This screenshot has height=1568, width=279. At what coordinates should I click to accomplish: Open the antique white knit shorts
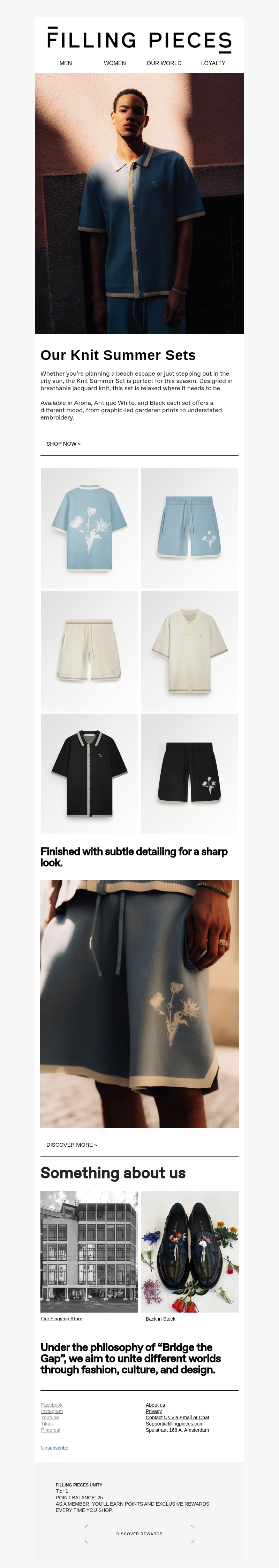coord(90,650)
